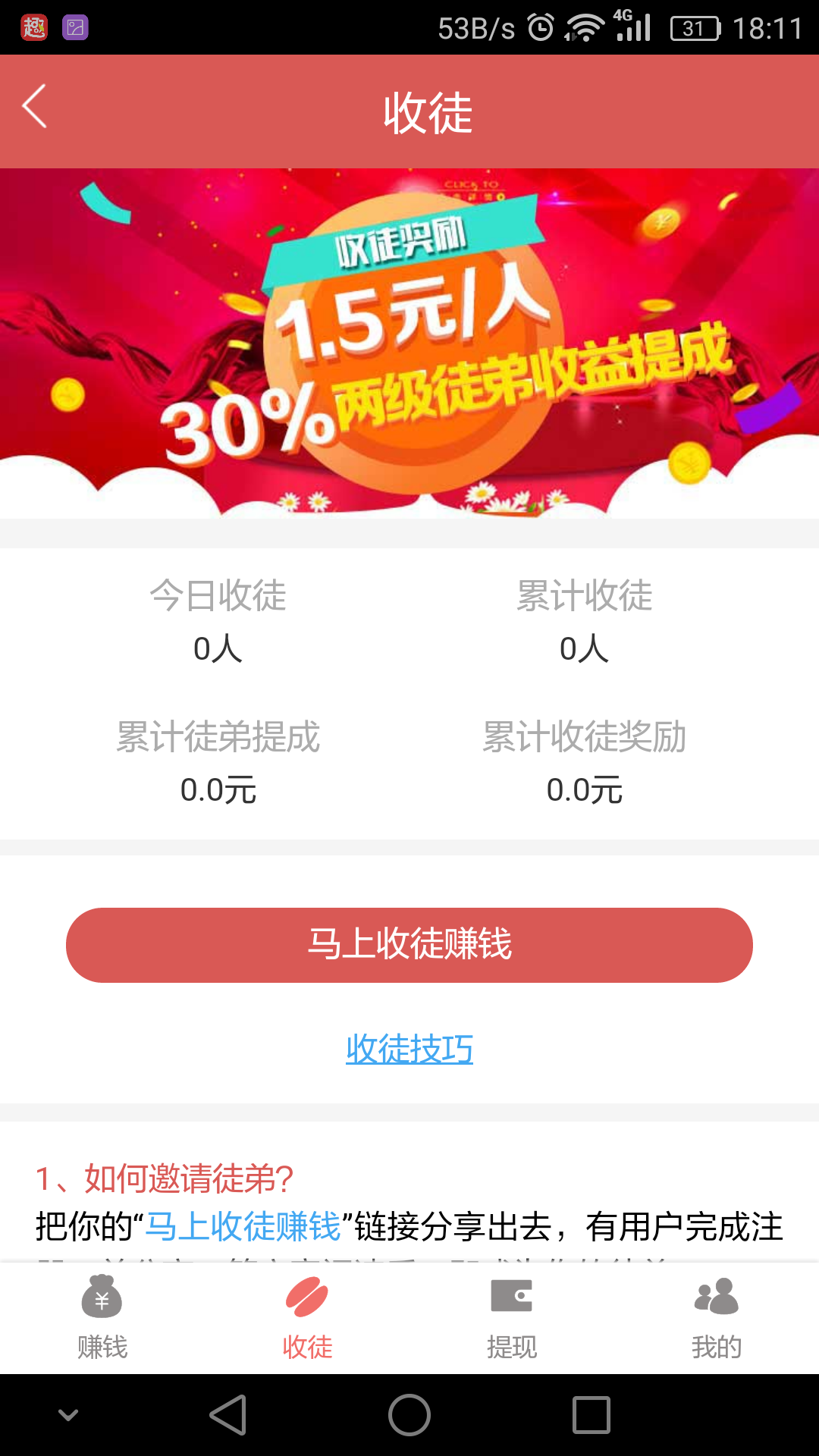Tap the 今日收徒 statistic value
This screenshot has width=819, height=1456.
pyautogui.click(x=220, y=648)
